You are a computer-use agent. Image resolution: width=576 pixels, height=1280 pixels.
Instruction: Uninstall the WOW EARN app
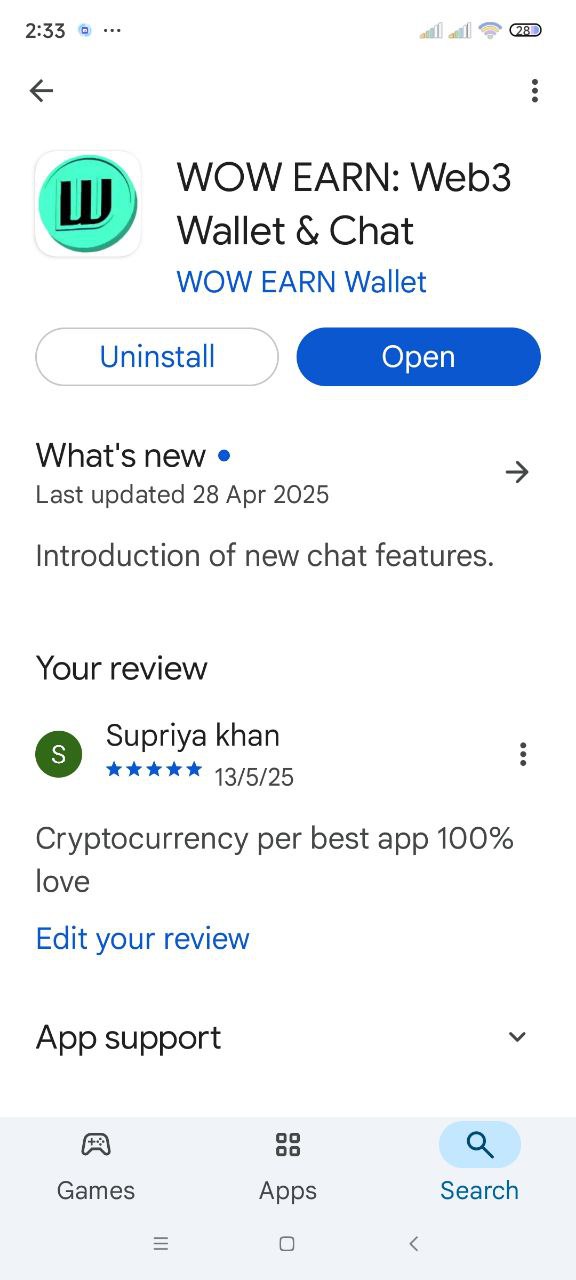157,357
